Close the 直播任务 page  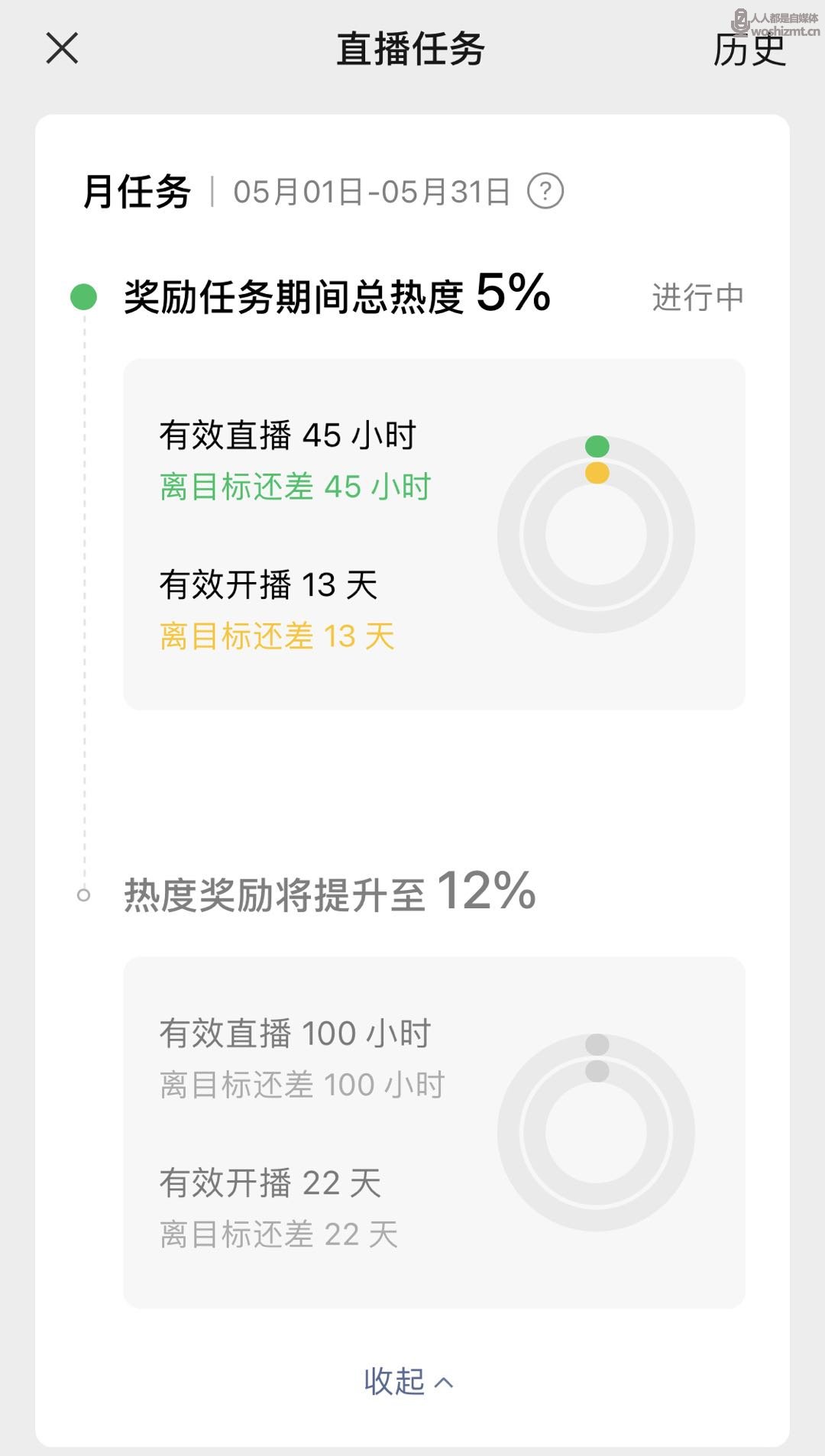pyautogui.click(x=62, y=48)
